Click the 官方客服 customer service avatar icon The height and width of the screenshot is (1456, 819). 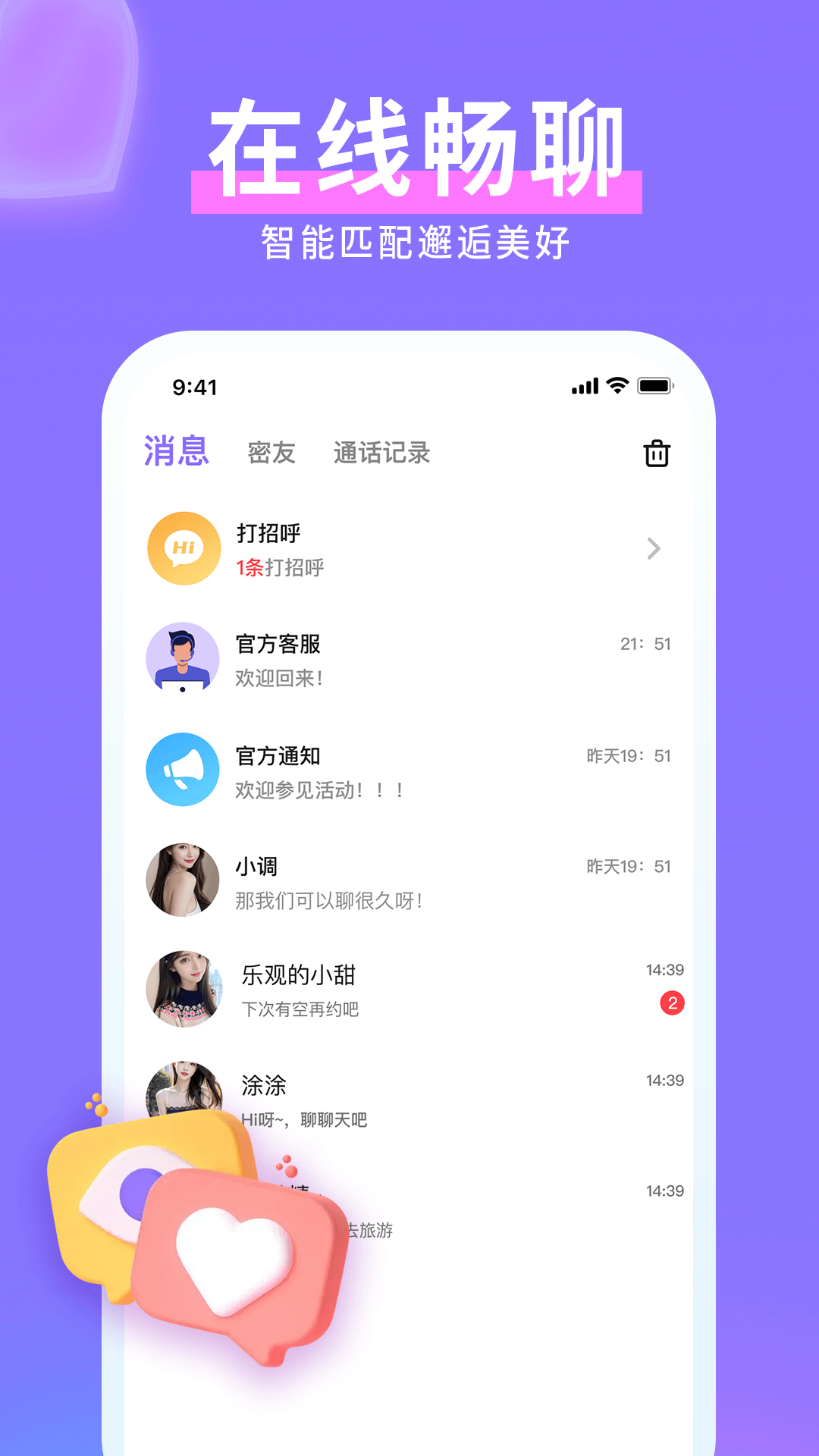click(x=182, y=658)
